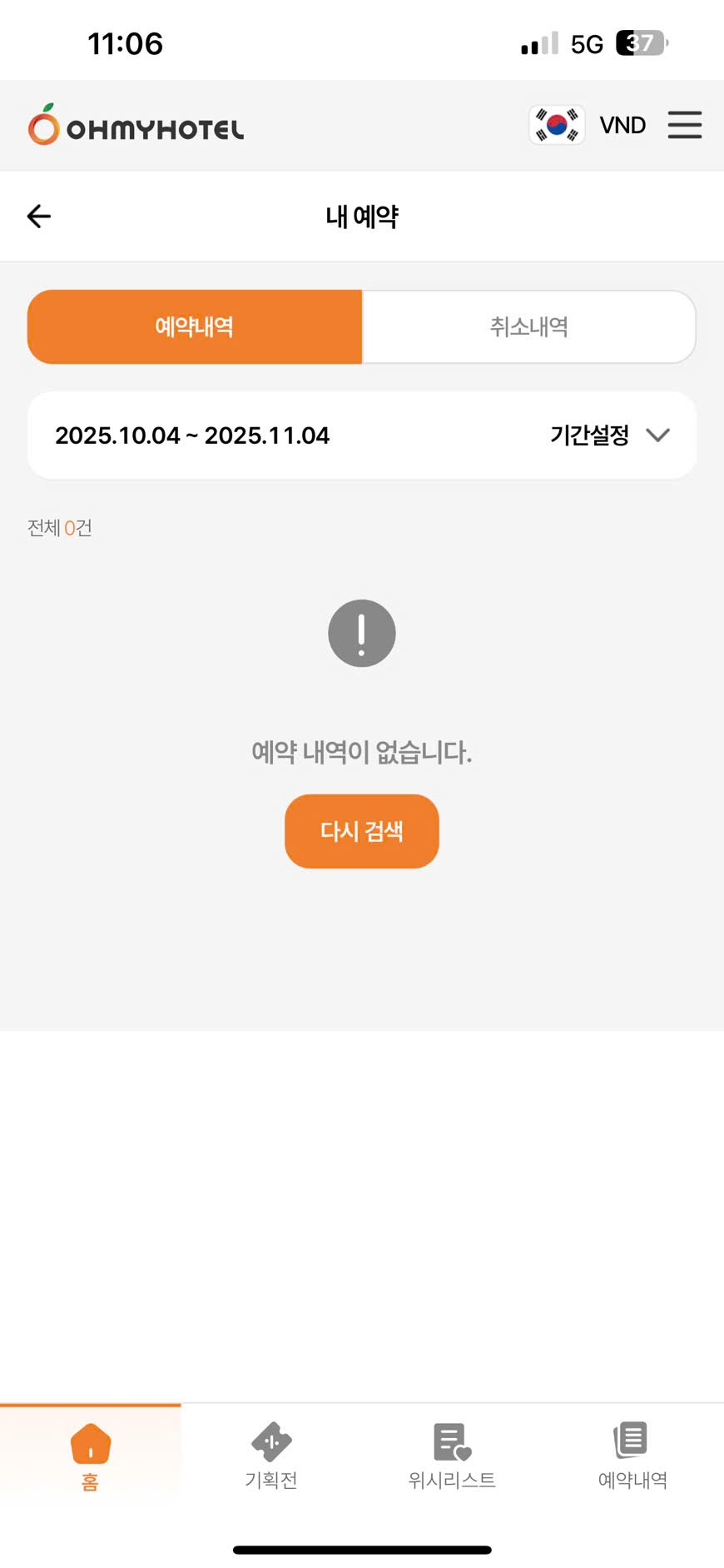
Task: Change the VND currency setting
Action: click(622, 125)
